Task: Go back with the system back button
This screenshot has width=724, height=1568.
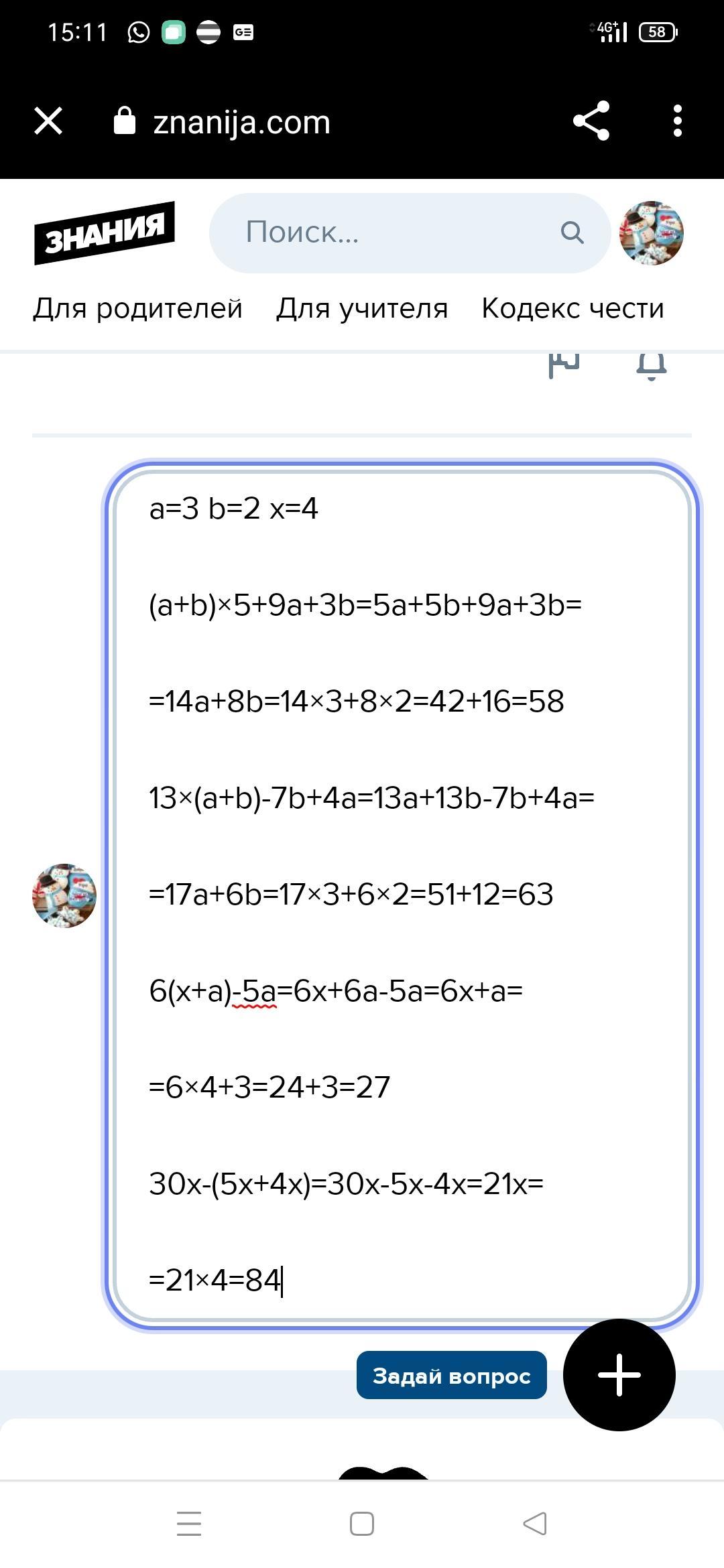Action: [x=535, y=1523]
